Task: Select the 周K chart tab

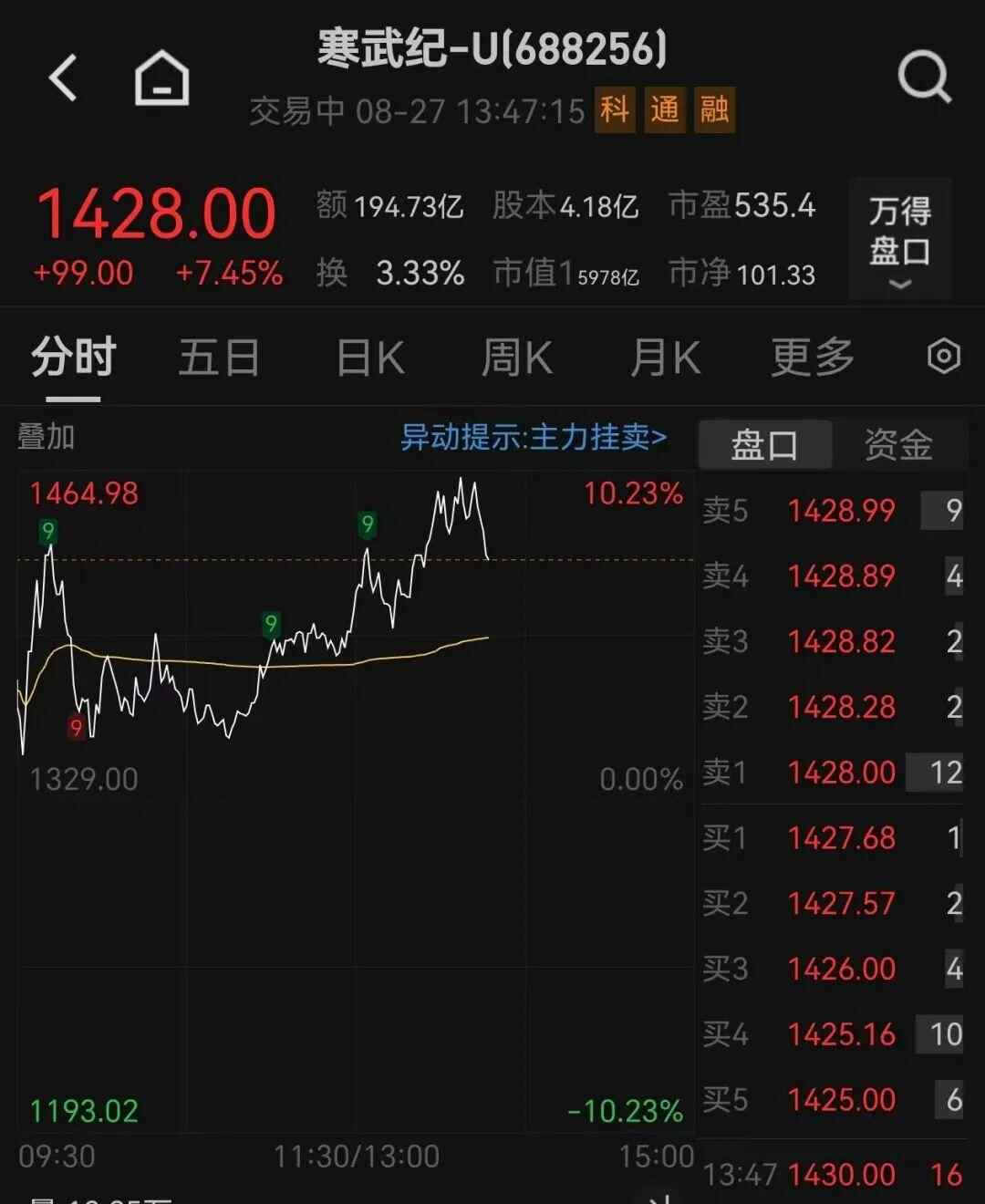Action: click(517, 358)
